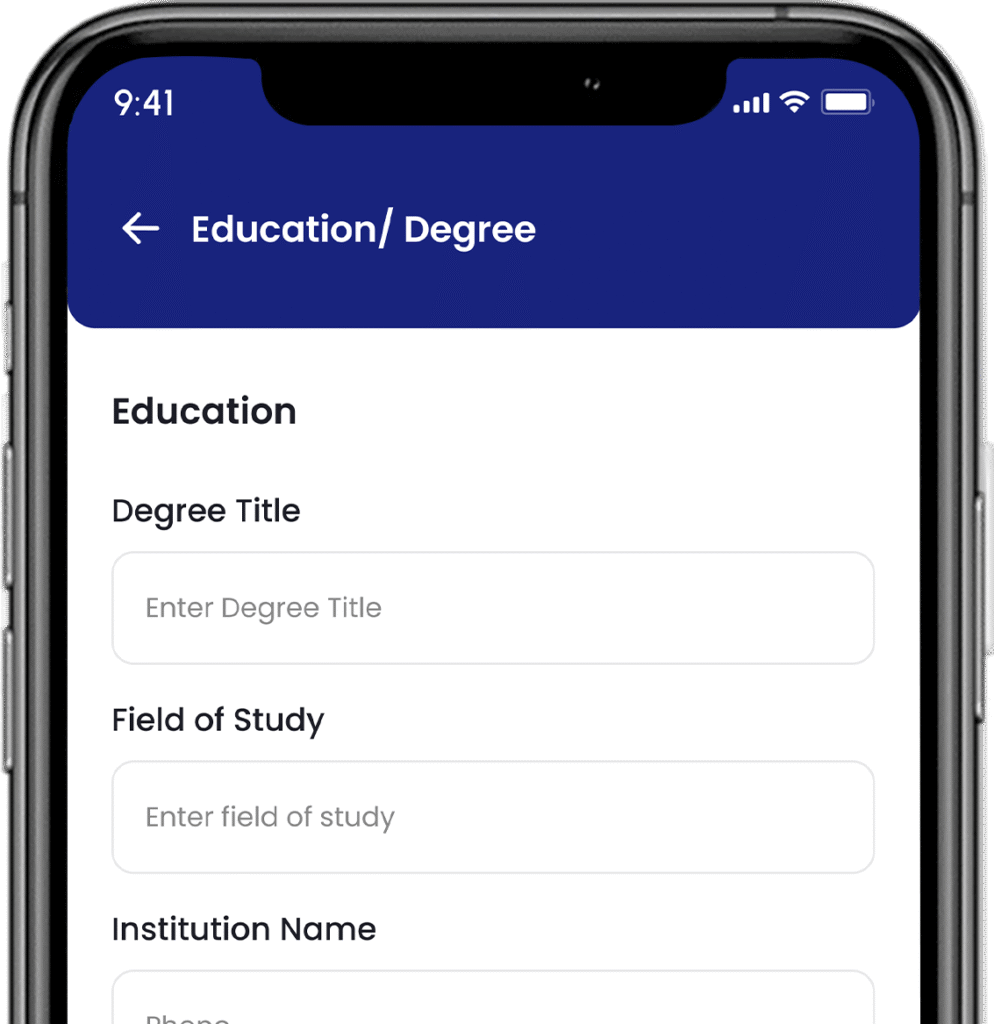Select the Enter field of study box

pos(492,817)
